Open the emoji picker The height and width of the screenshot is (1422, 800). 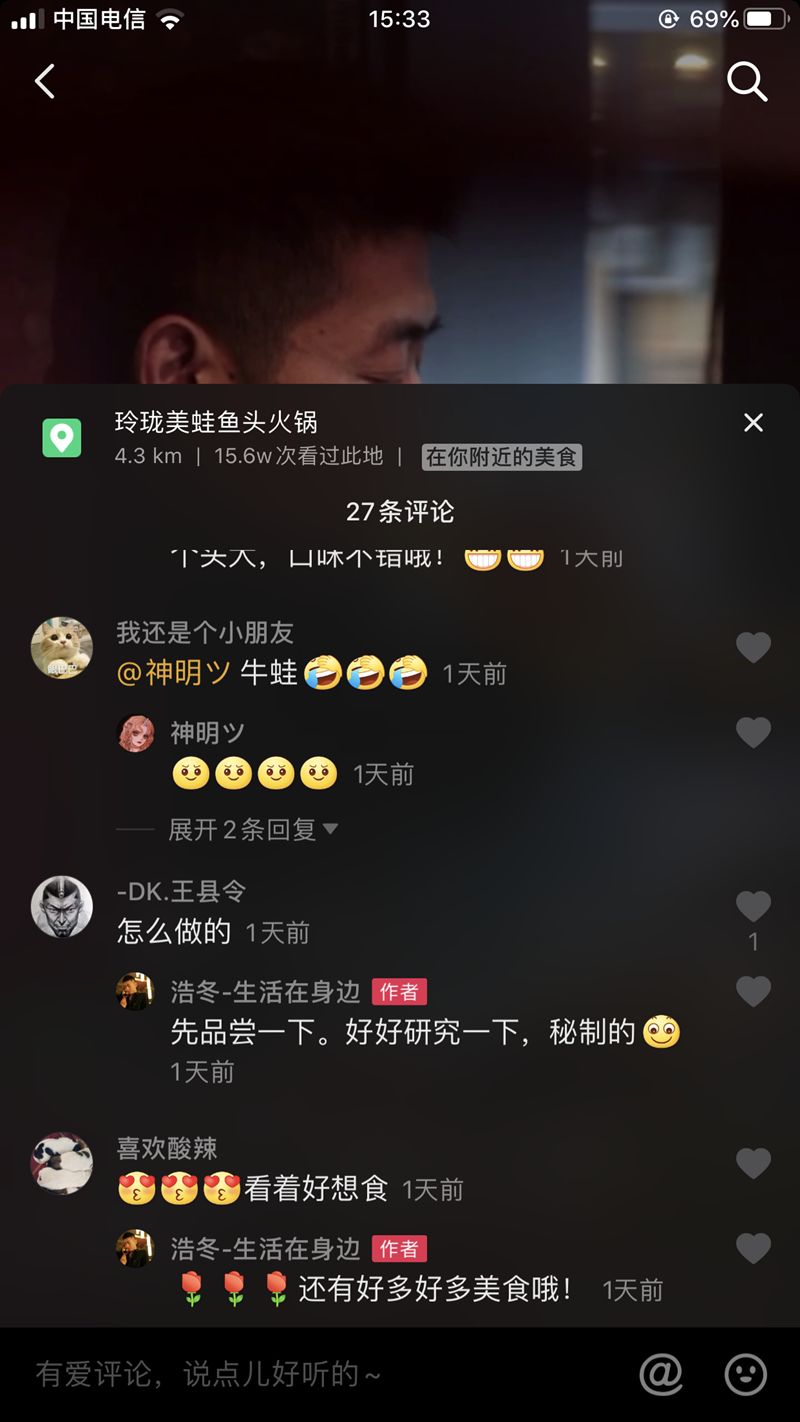tap(745, 1375)
